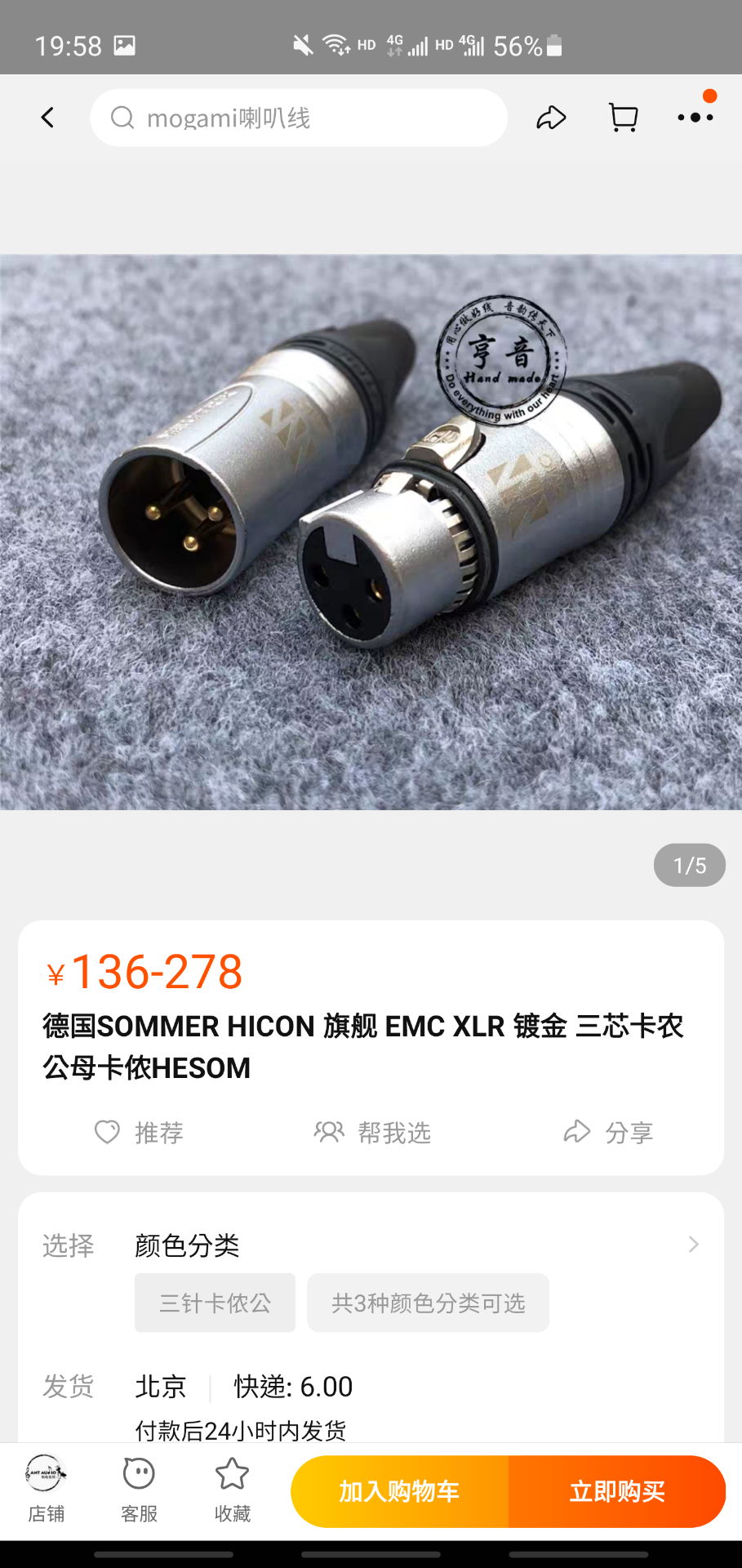742x1568 pixels.
Task: Add item to 收藏 favorites
Action: (x=232, y=1490)
